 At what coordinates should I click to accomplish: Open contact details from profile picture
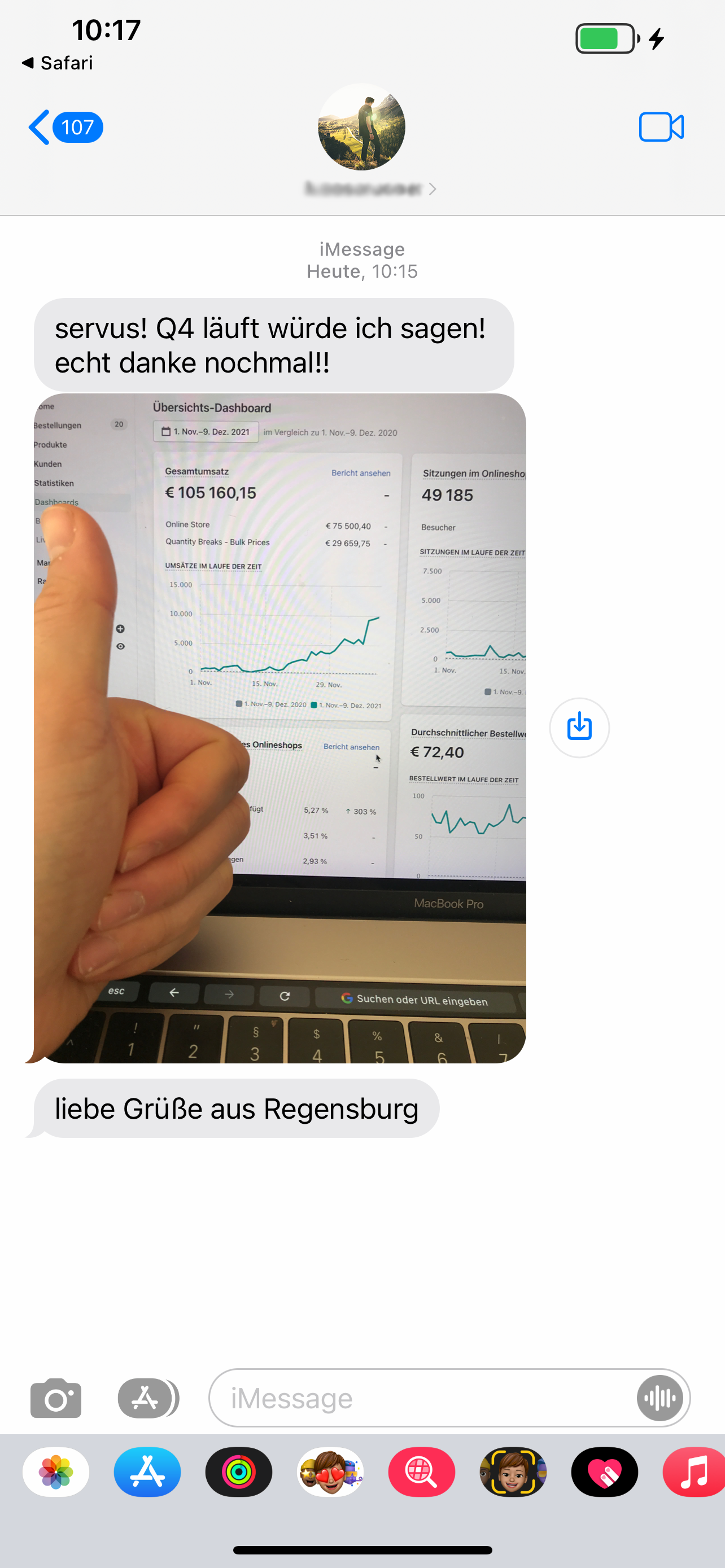[361, 127]
